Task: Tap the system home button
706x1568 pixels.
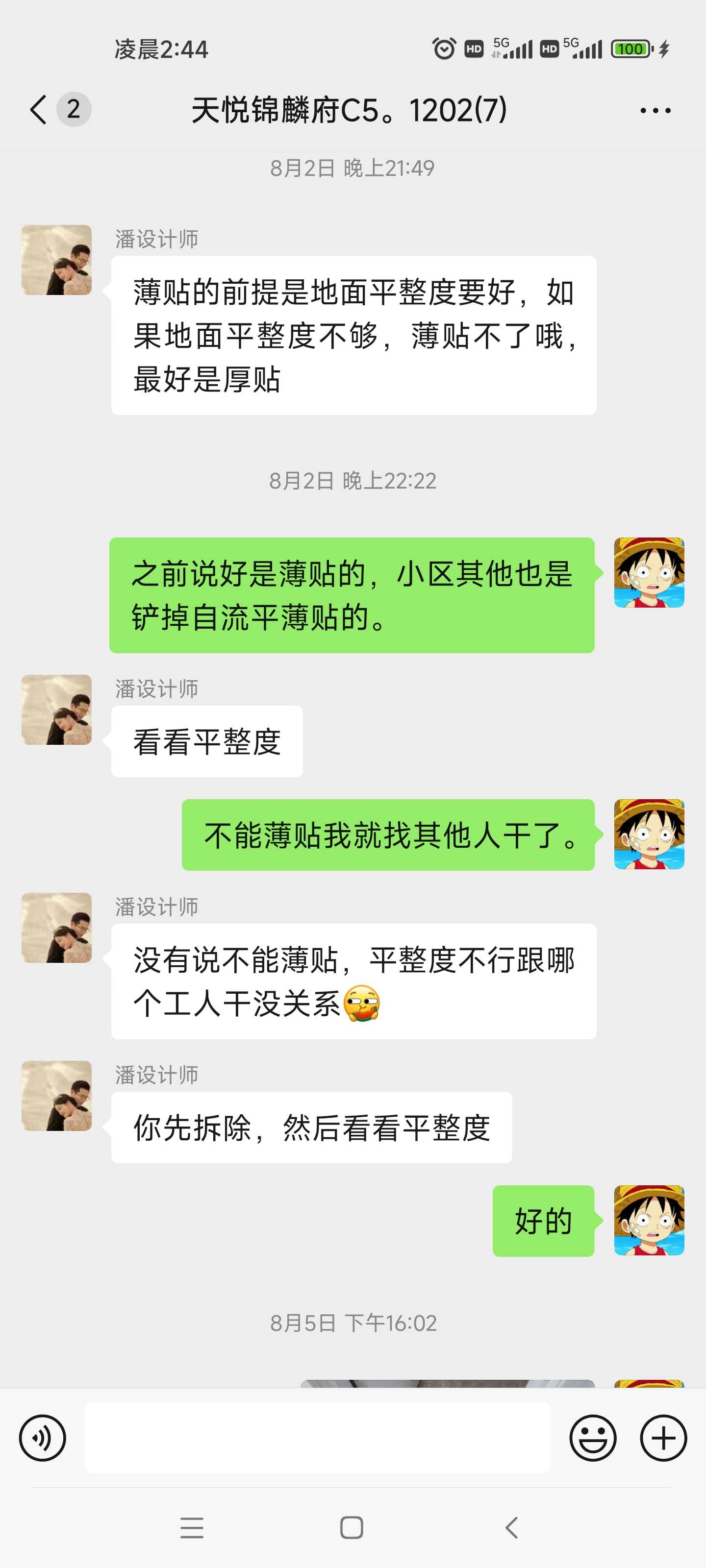Action: (x=352, y=1527)
